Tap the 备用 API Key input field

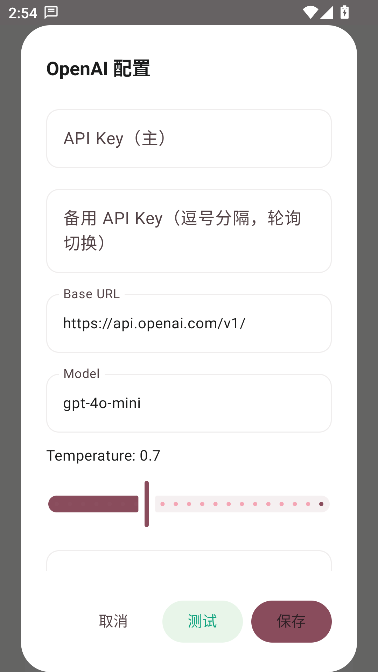click(189, 231)
